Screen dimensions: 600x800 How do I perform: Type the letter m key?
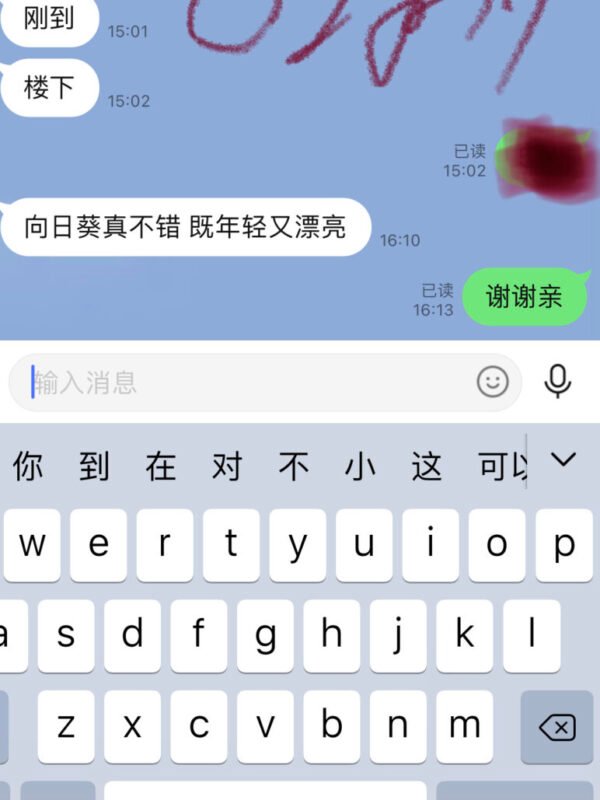464,727
